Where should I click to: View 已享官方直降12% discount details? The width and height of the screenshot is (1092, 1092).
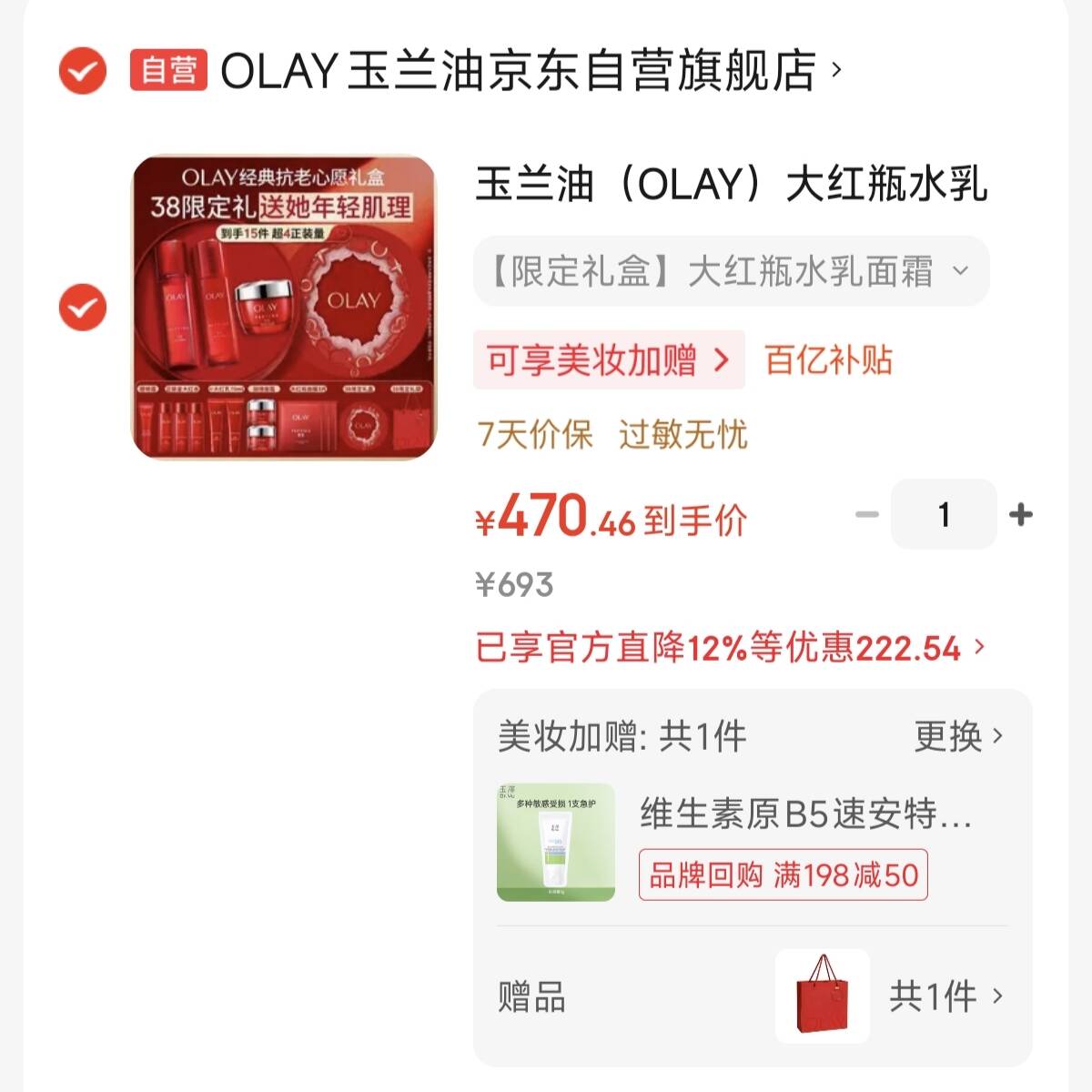pos(730,648)
